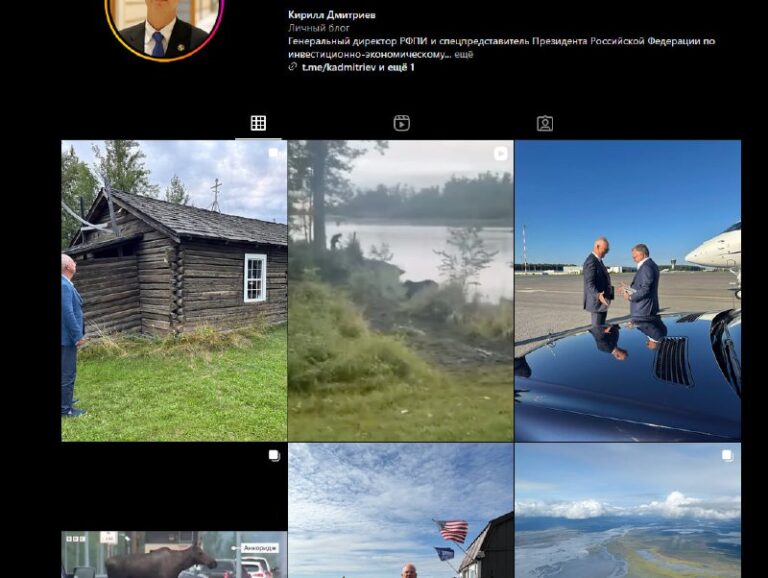Switch to the Reels tab
The height and width of the screenshot is (578, 768).
401,123
